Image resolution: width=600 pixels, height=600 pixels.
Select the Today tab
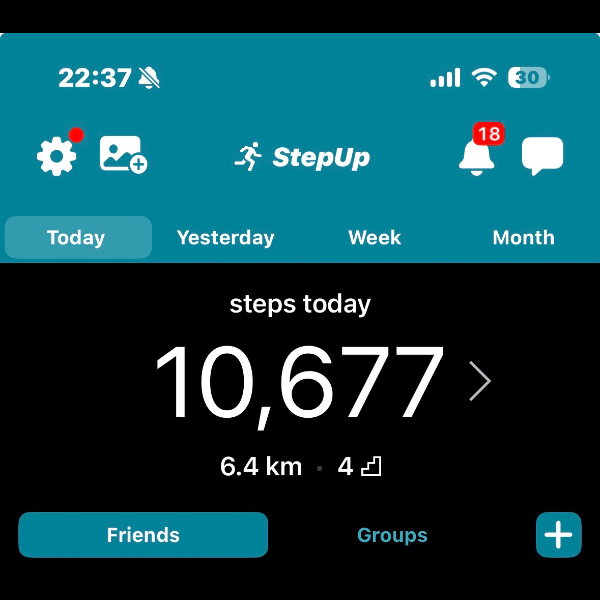point(77,238)
